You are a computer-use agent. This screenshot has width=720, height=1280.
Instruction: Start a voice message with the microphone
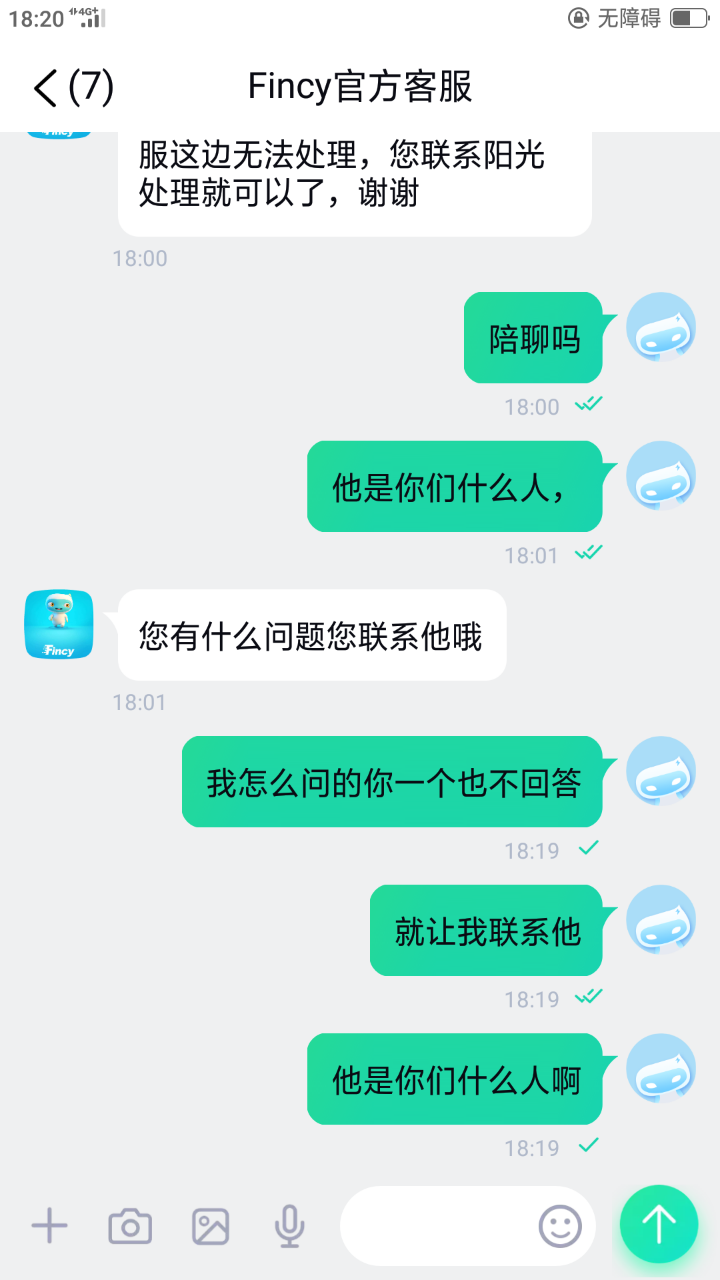coord(289,1225)
